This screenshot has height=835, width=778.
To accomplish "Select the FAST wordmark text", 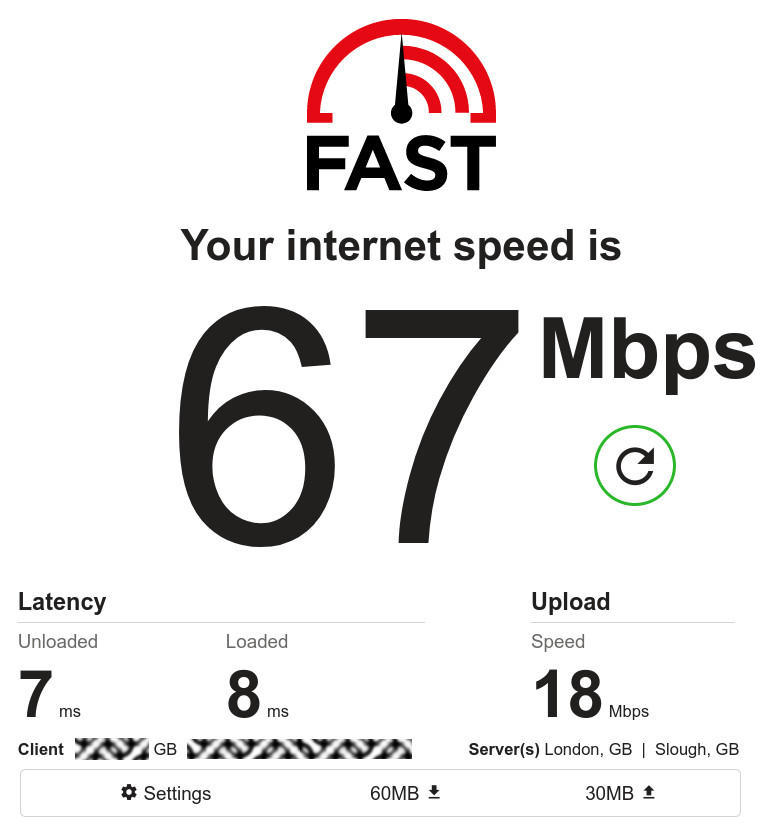I will (400, 160).
